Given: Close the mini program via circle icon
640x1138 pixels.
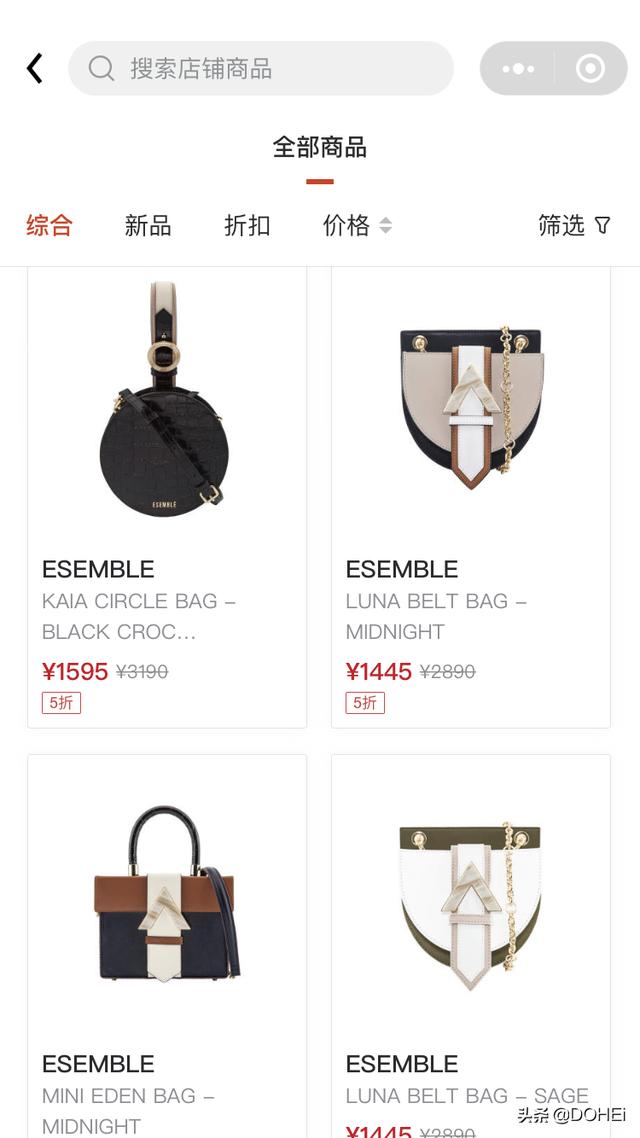Looking at the screenshot, I should tap(590, 68).
